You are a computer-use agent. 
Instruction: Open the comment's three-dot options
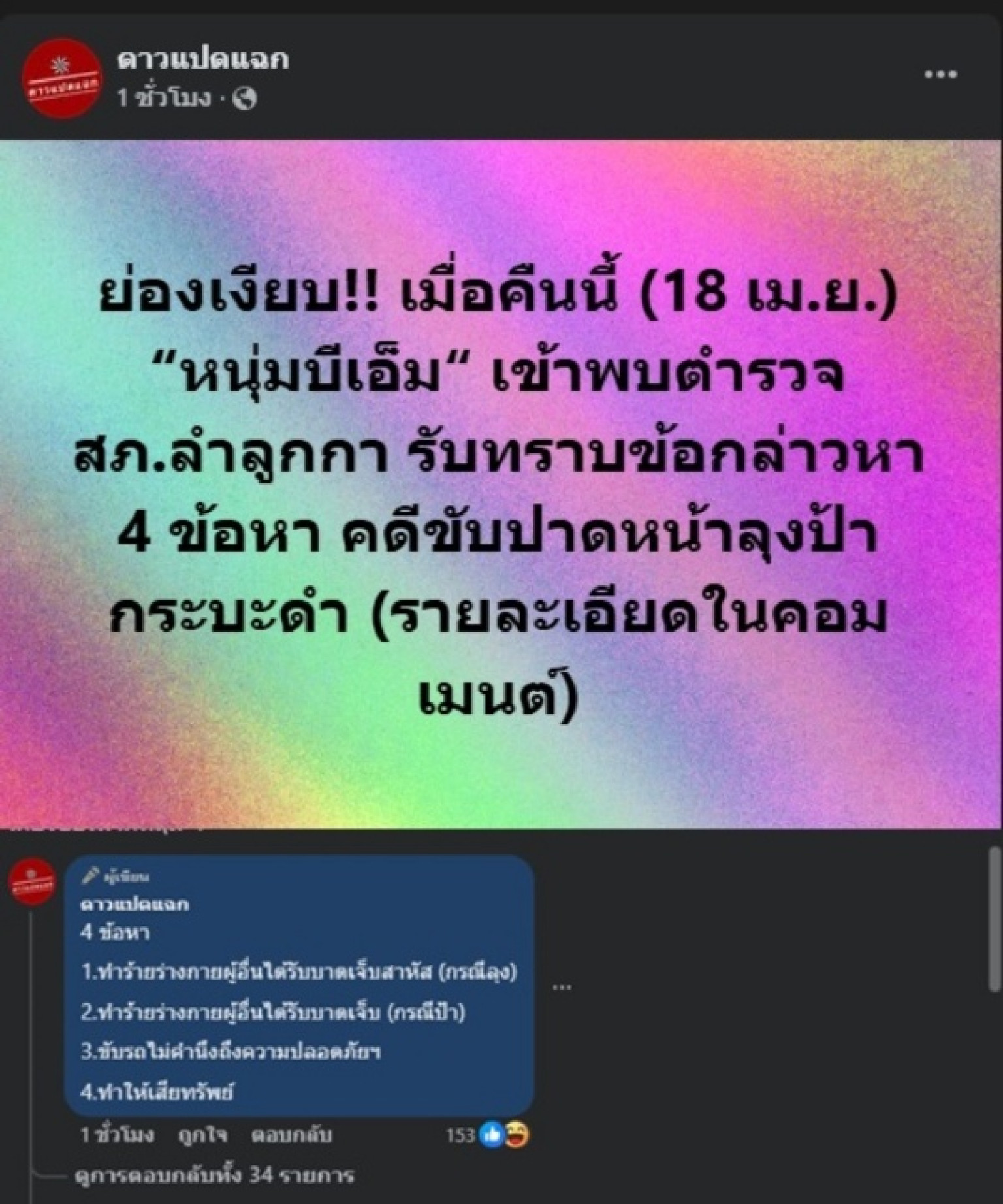click(562, 987)
